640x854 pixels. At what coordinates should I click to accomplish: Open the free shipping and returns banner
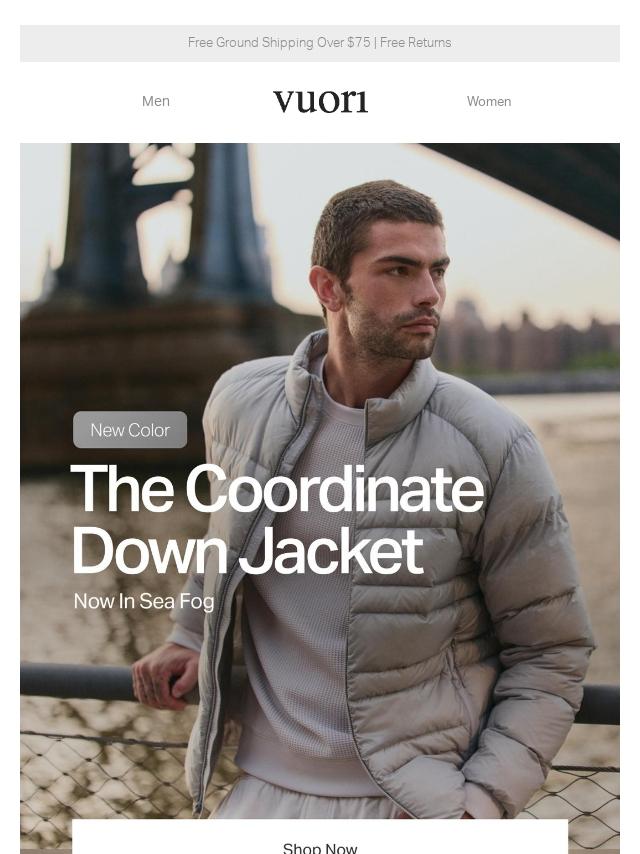[x=320, y=43]
